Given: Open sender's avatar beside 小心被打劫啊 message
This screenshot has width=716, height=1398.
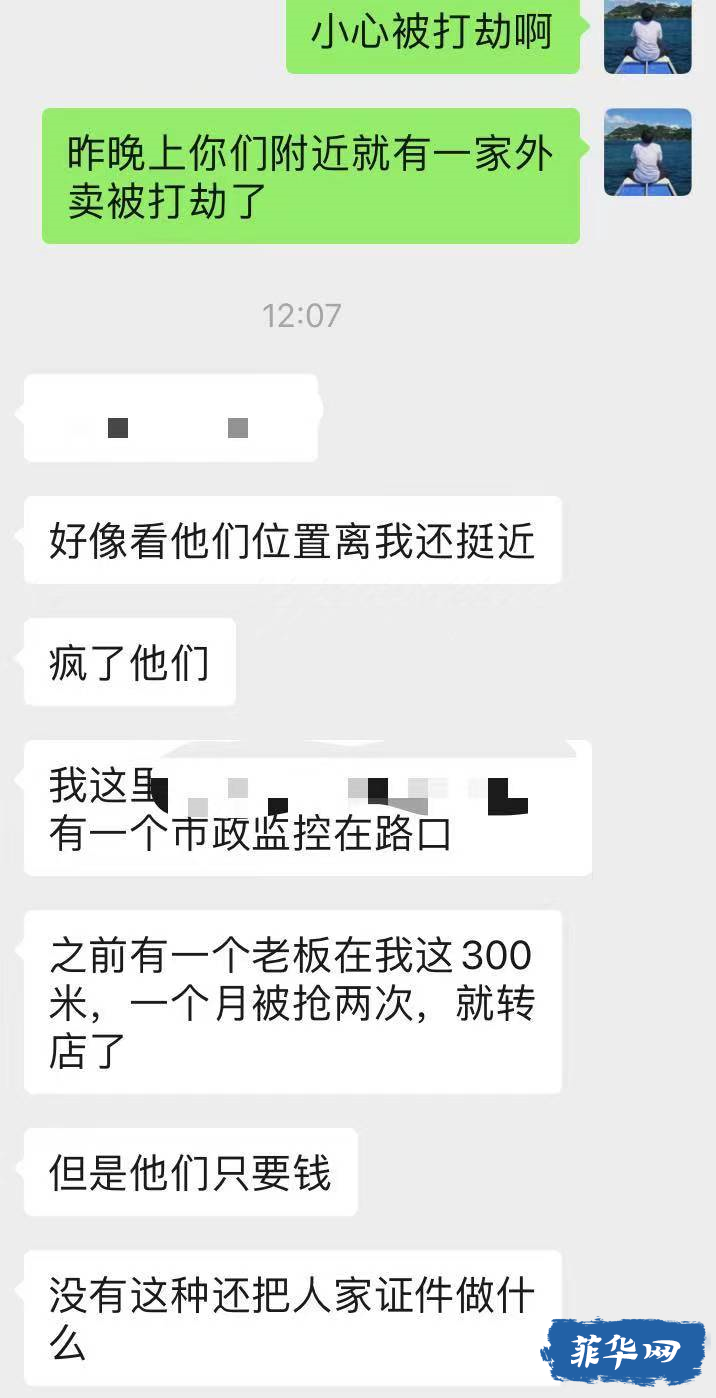Looking at the screenshot, I should [x=647, y=36].
